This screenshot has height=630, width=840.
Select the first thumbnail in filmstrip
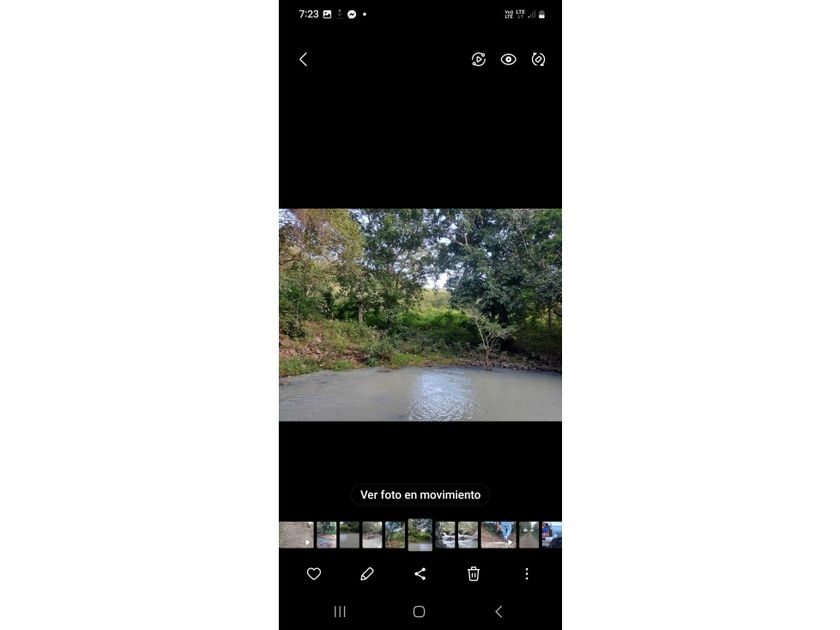(296, 535)
